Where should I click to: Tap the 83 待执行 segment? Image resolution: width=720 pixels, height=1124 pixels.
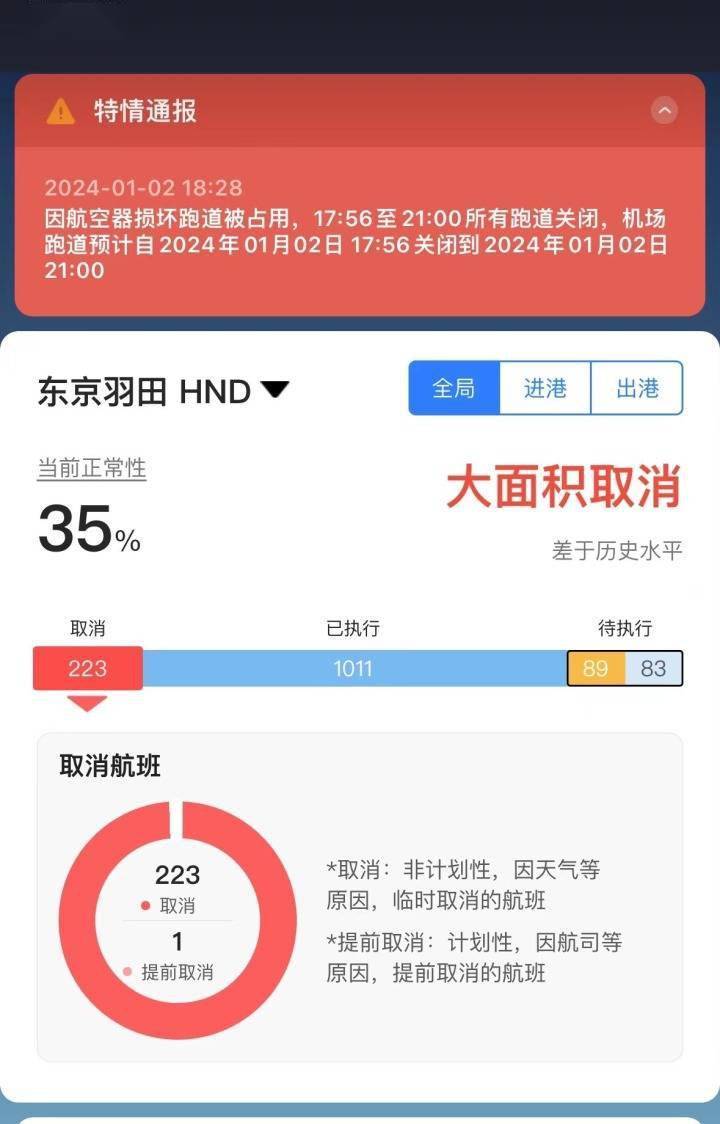click(654, 668)
